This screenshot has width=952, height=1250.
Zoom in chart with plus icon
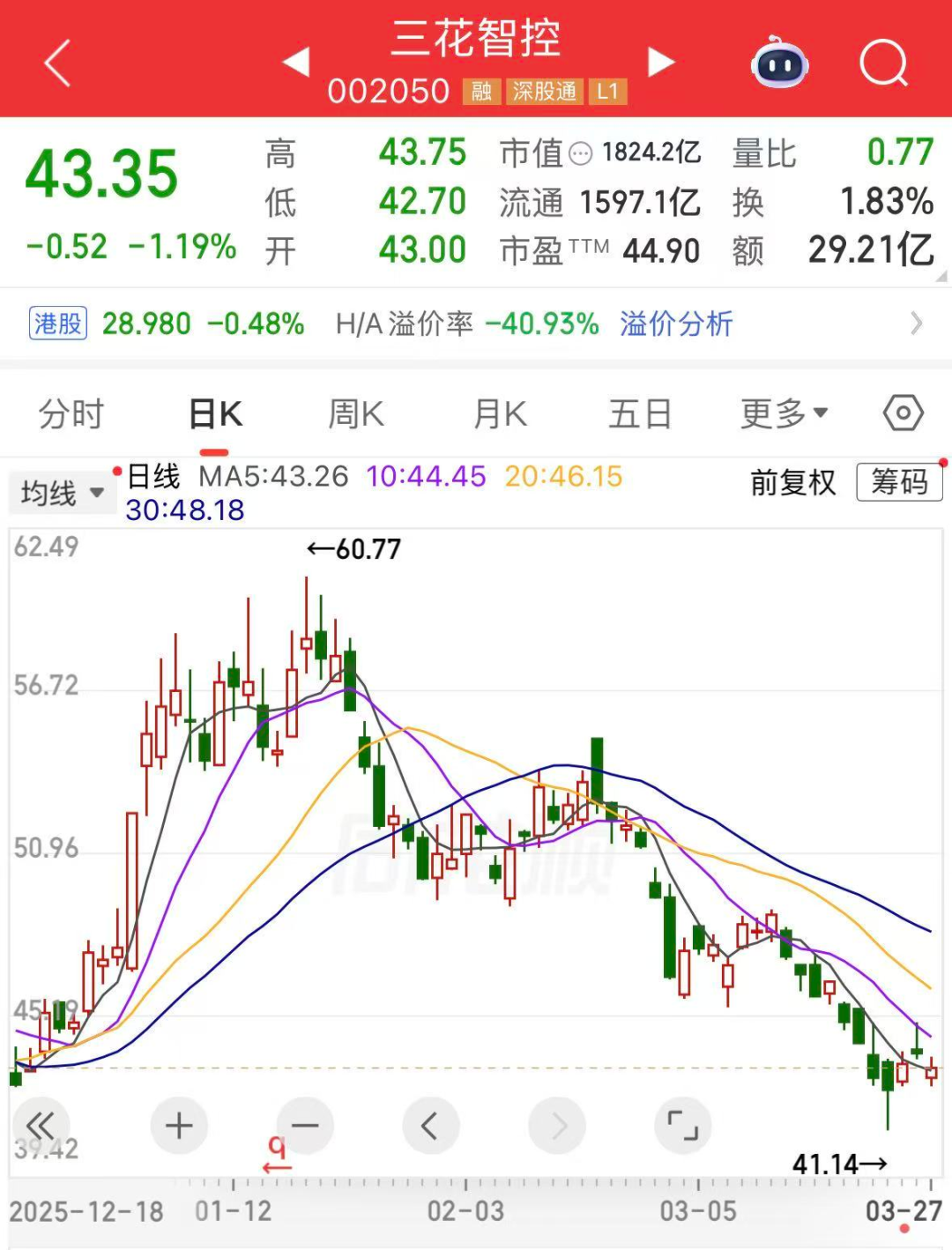(178, 1126)
